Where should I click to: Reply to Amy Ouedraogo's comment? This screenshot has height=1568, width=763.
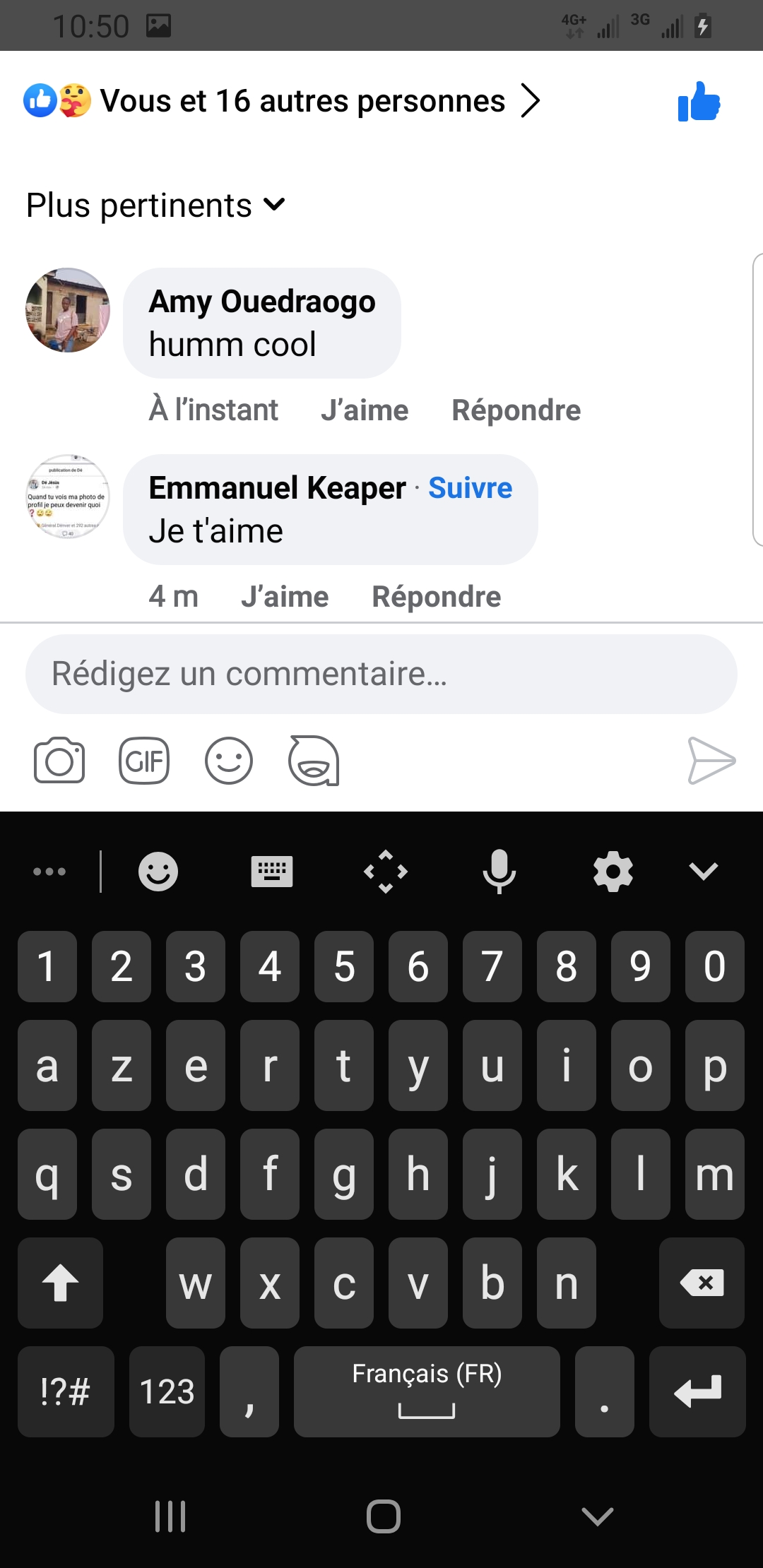tap(516, 410)
